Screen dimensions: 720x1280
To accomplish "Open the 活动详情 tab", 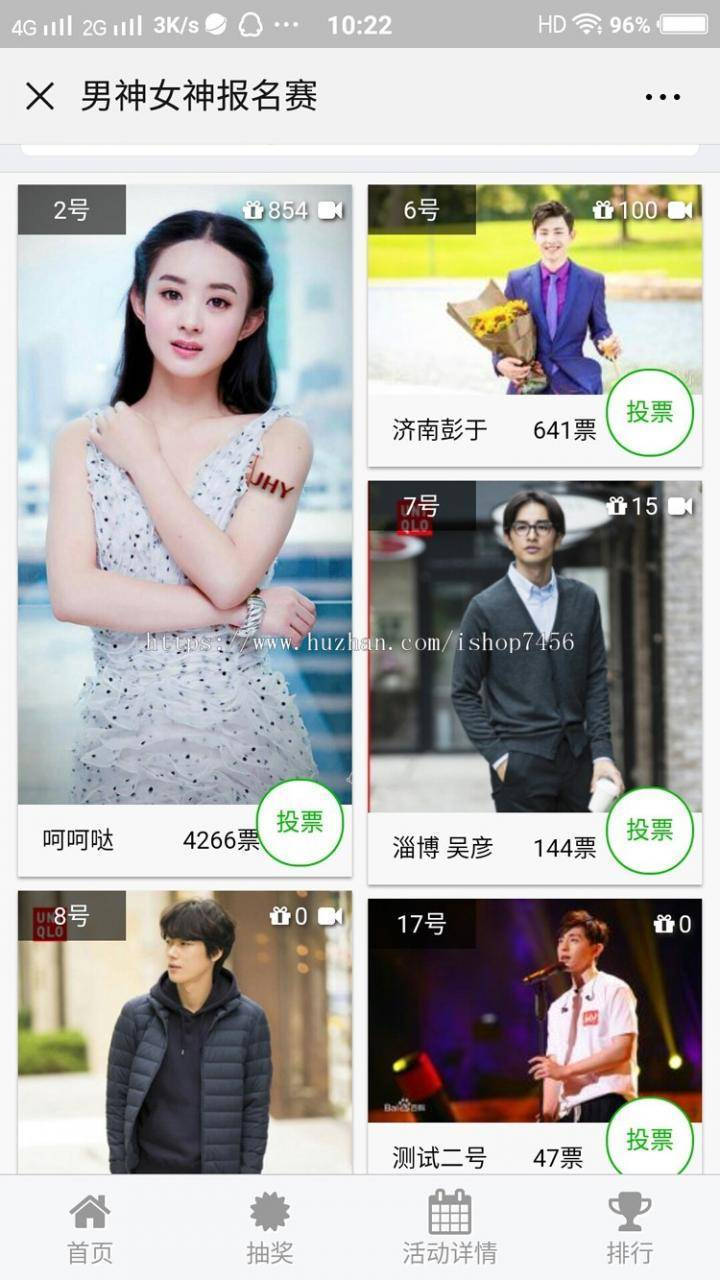I will (450, 1228).
